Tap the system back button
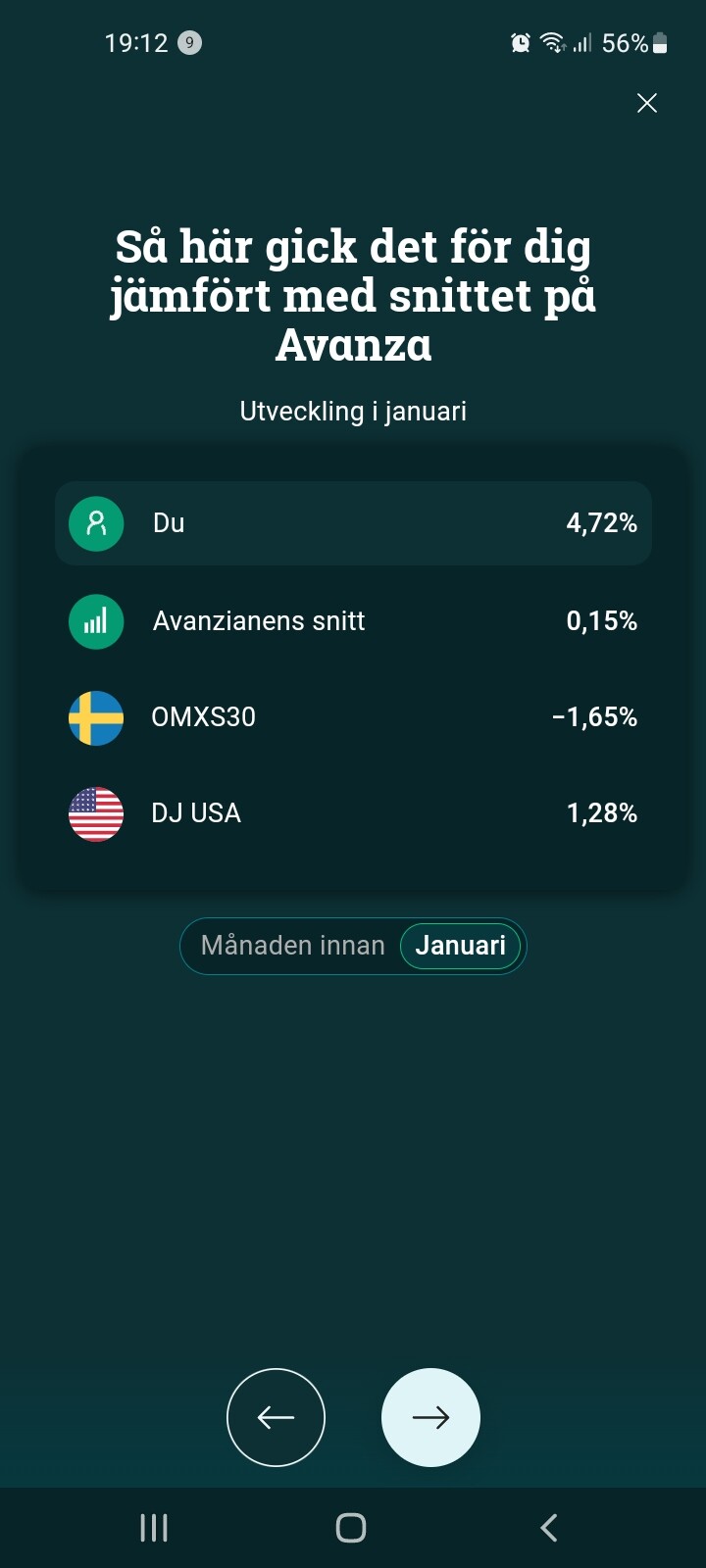 click(549, 1528)
